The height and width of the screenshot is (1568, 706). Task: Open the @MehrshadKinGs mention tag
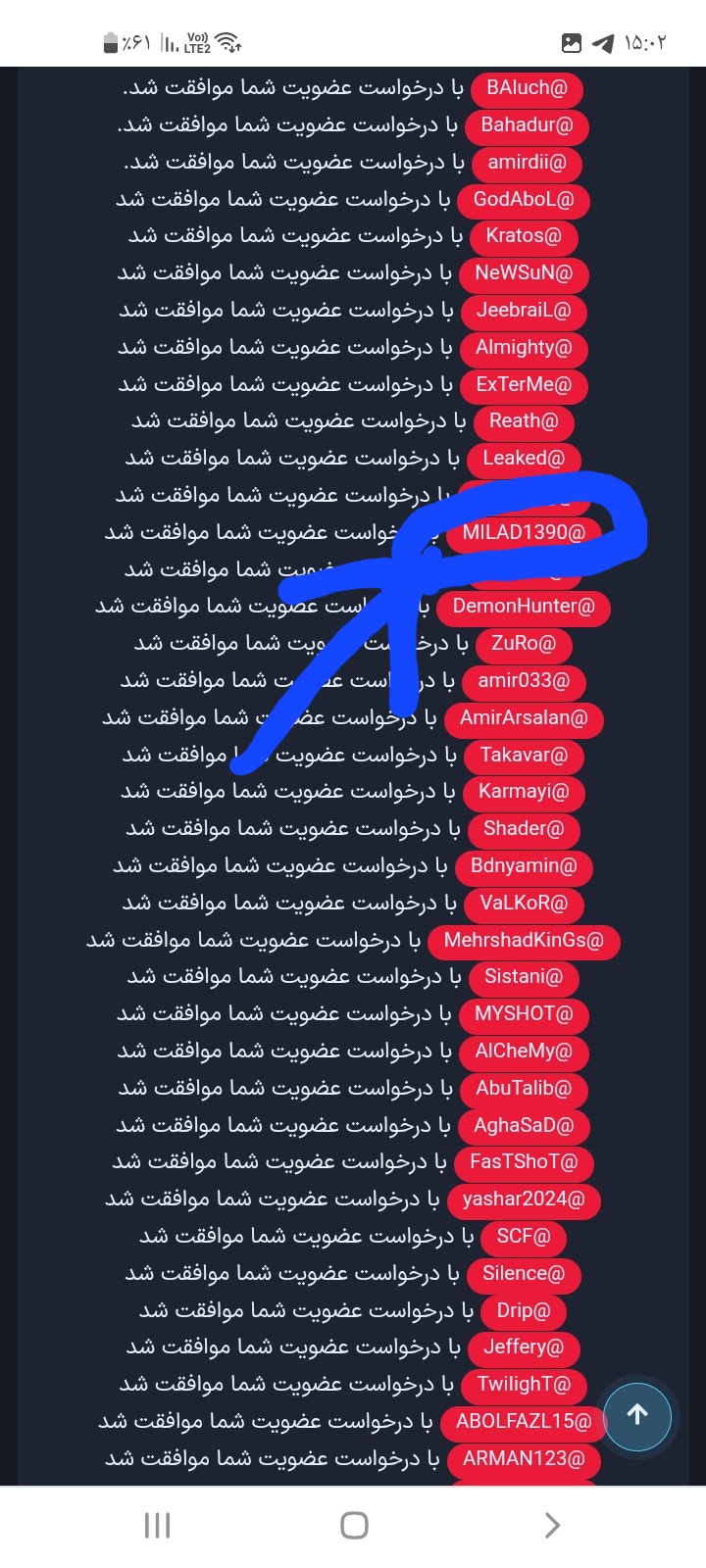point(524,941)
